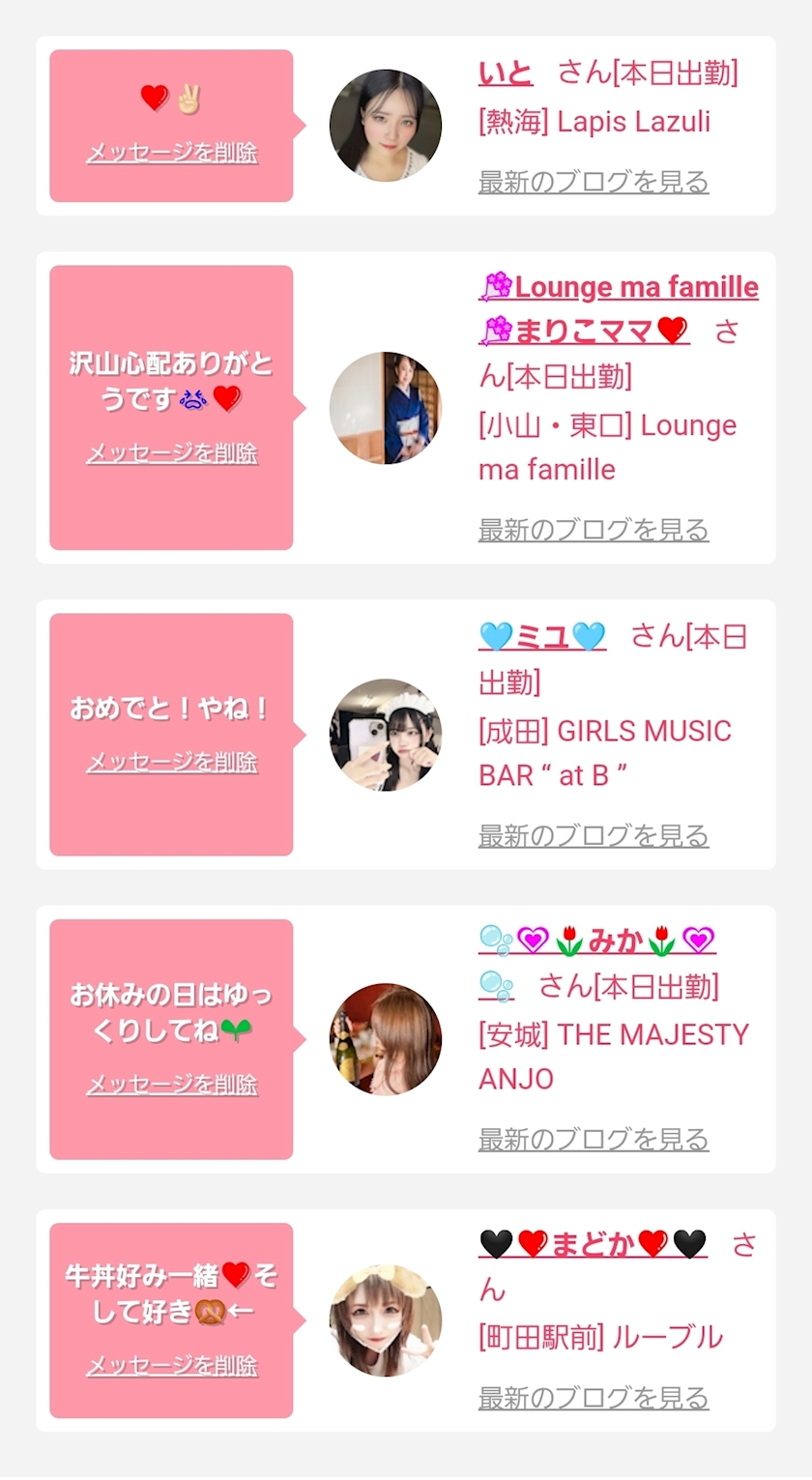
Task: Tap まどか's profile photo
Action: pos(385,1320)
